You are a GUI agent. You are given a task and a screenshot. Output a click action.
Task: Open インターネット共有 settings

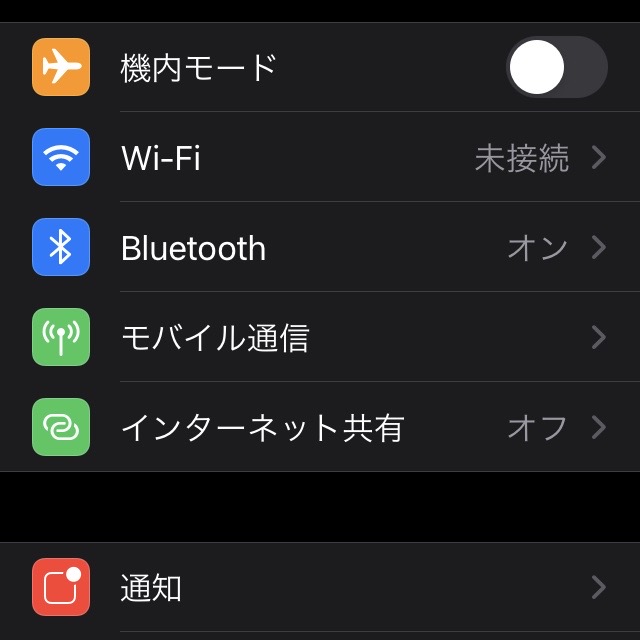coord(320,428)
